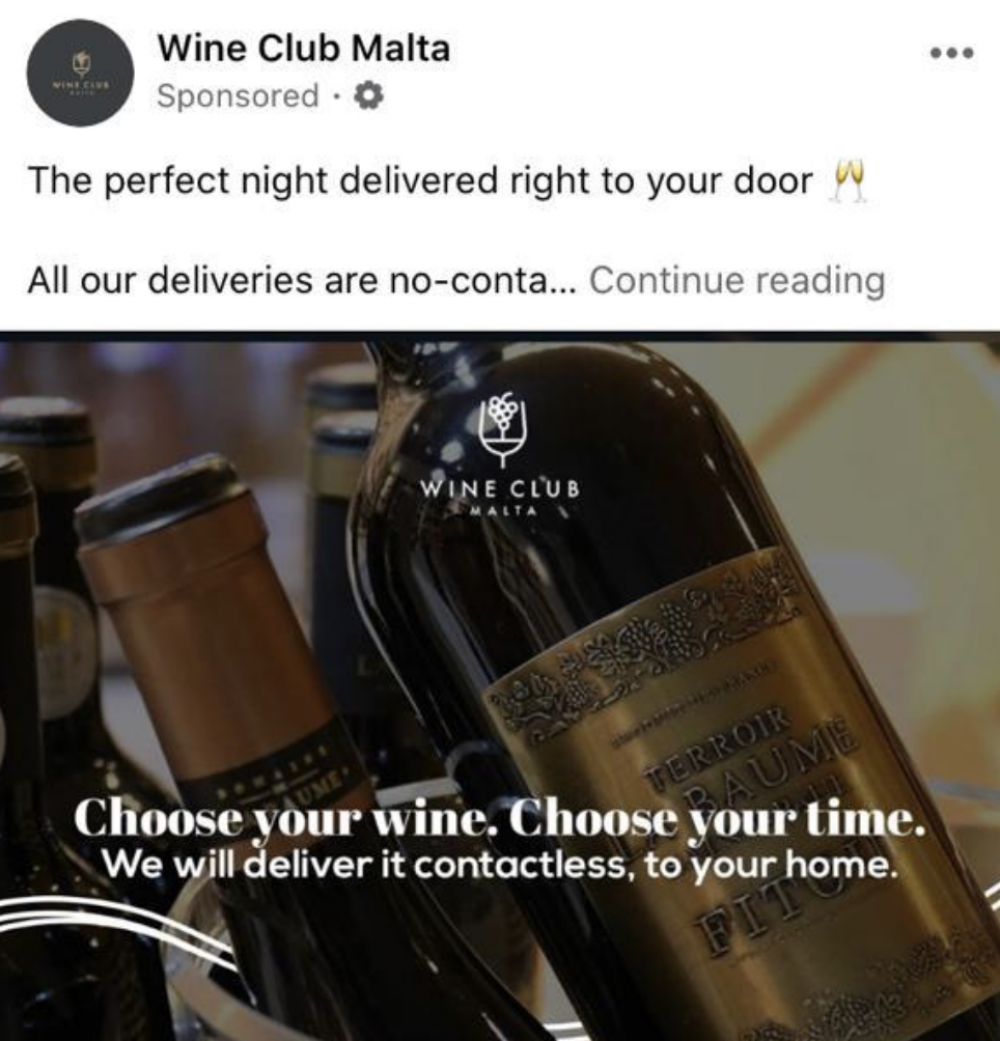Open the Wine Club Malta page name
Viewport: 1000px width, 1041px height.
[x=303, y=48]
